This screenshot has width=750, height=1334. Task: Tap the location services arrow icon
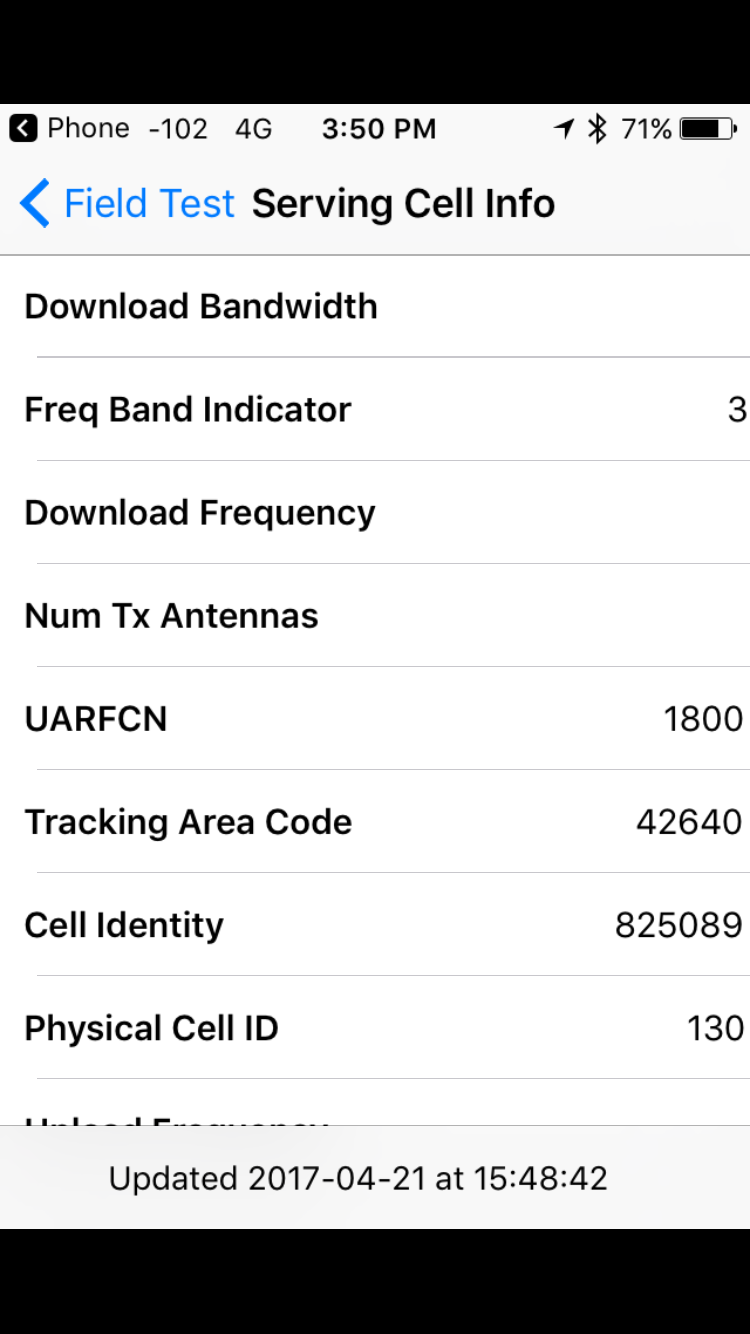[x=565, y=129]
